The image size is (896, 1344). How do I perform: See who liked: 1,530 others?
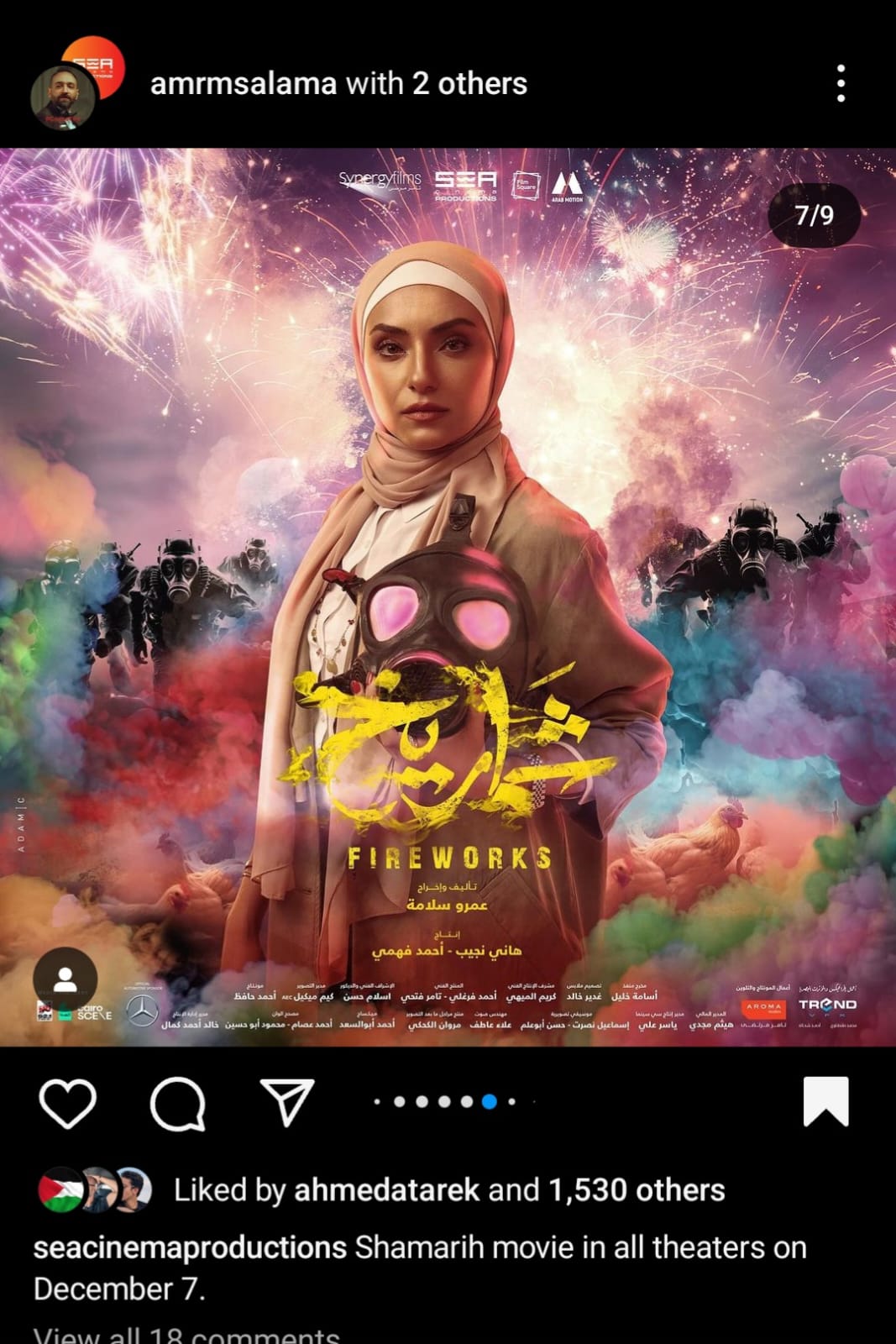636,1190
